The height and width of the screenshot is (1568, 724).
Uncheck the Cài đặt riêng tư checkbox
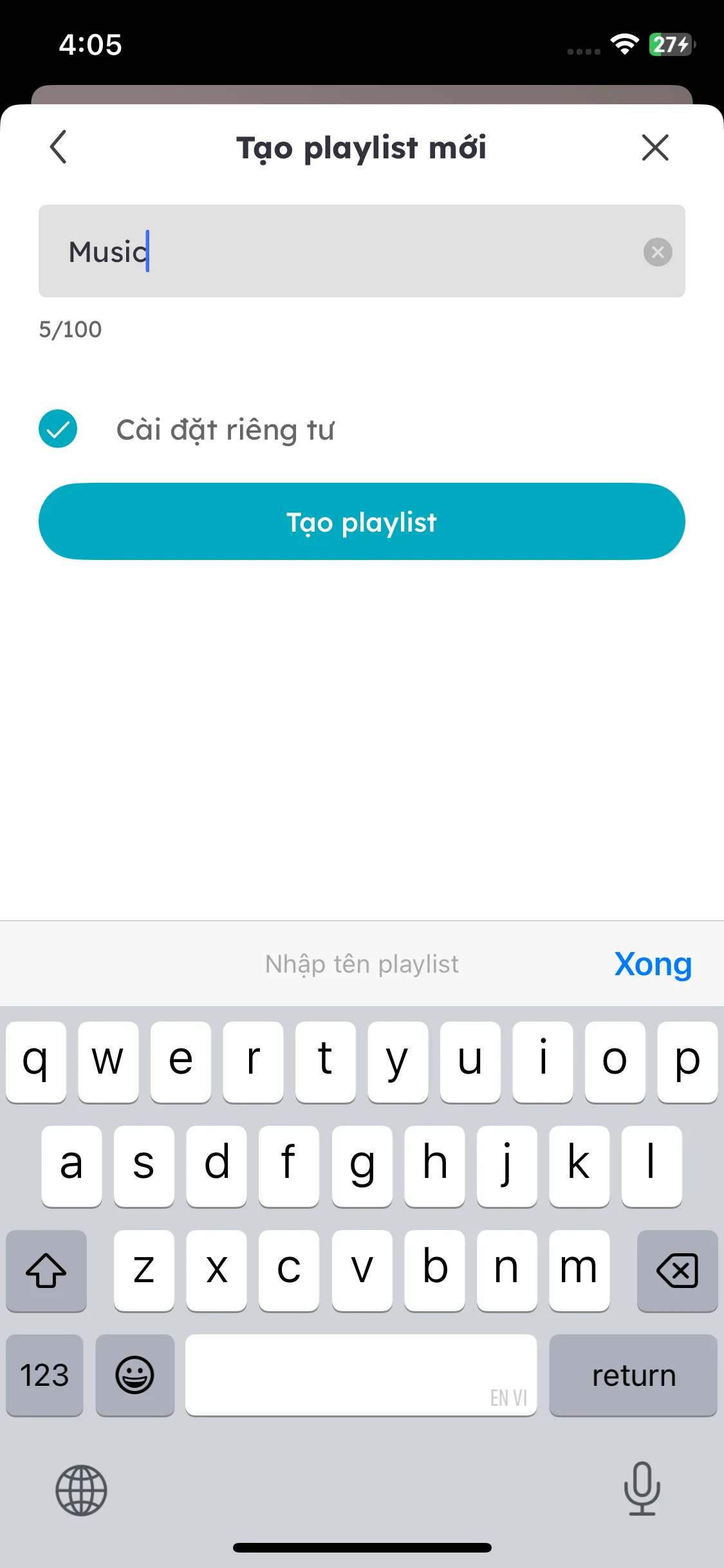(x=58, y=429)
